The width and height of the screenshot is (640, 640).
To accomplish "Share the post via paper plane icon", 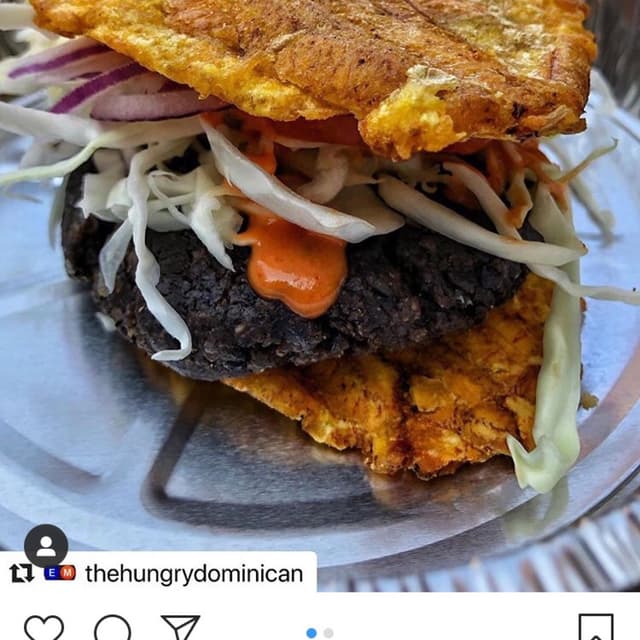I will (x=180, y=628).
